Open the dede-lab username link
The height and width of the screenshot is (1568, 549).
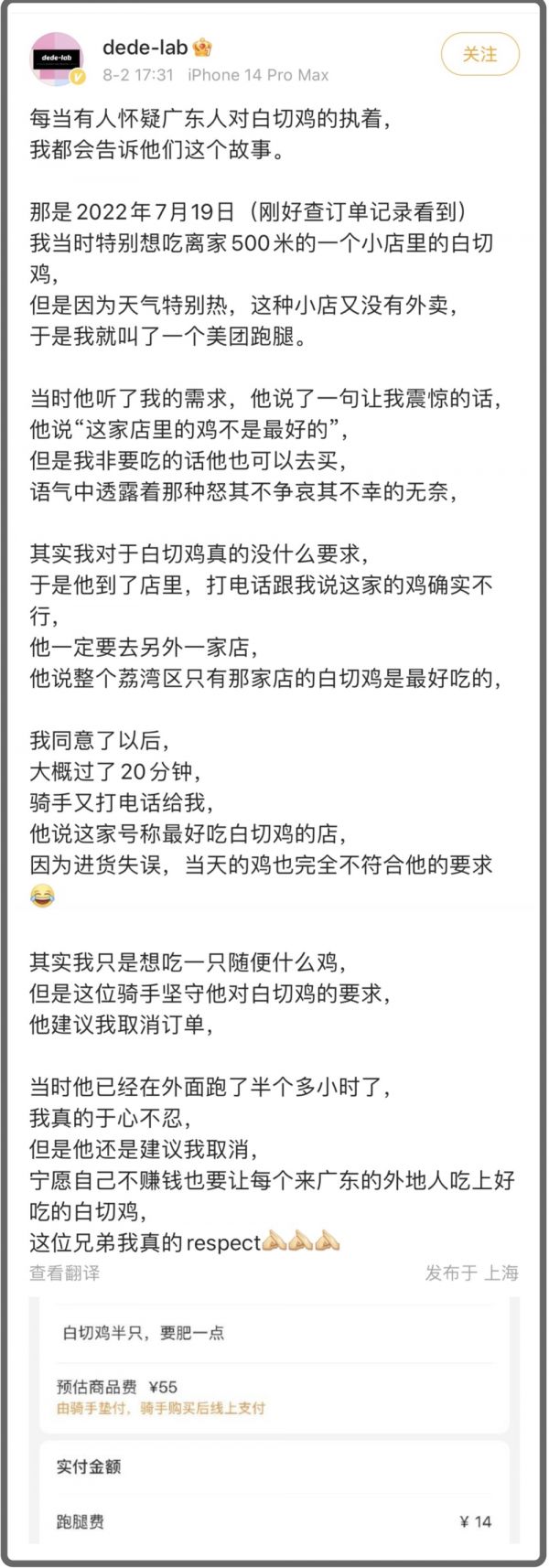coord(145,47)
